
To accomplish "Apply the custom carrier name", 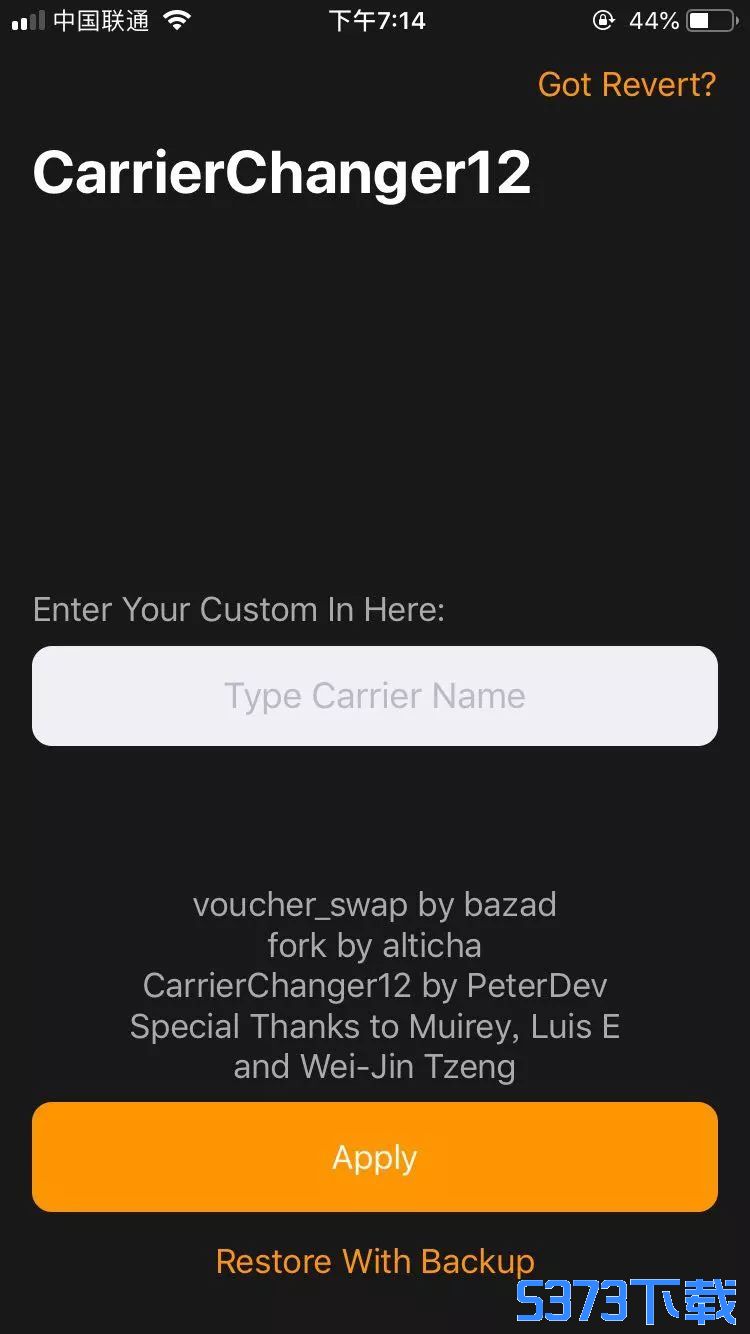I will point(375,1157).
